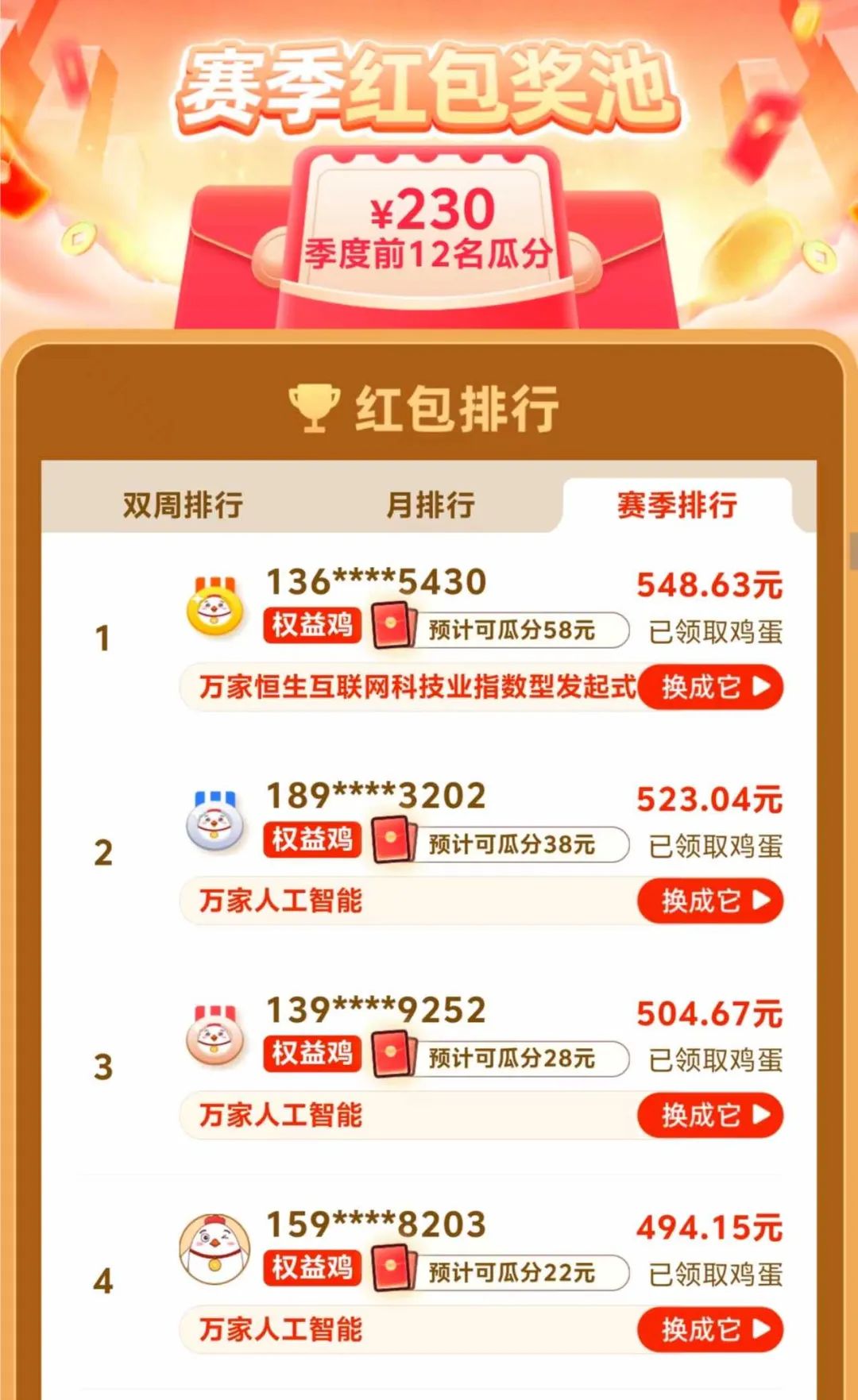The image size is (858, 1400).
Task: Select the 赛季排行 tab
Action: click(677, 505)
